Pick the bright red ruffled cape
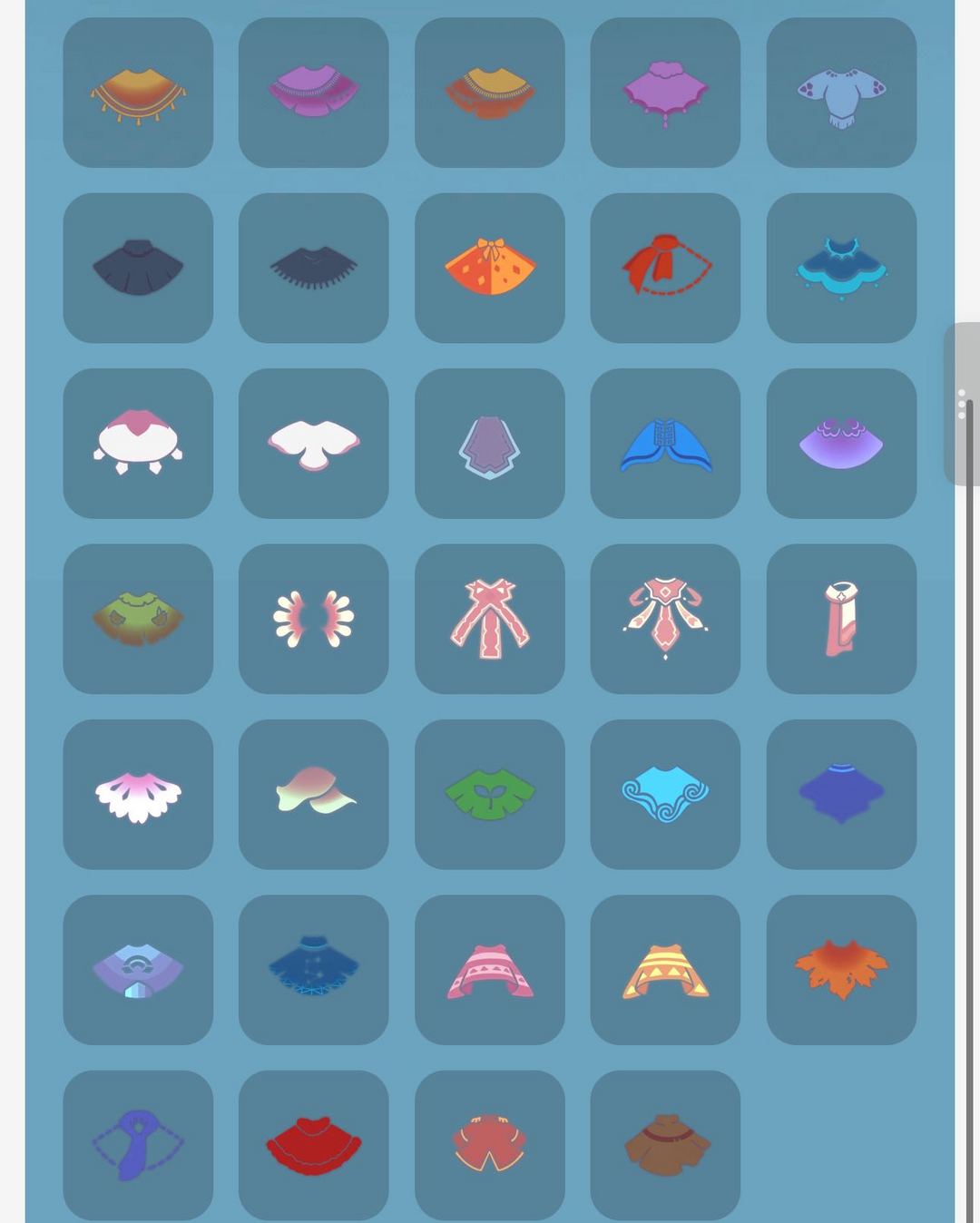This screenshot has height=1223, width=980. pyautogui.click(x=314, y=1145)
